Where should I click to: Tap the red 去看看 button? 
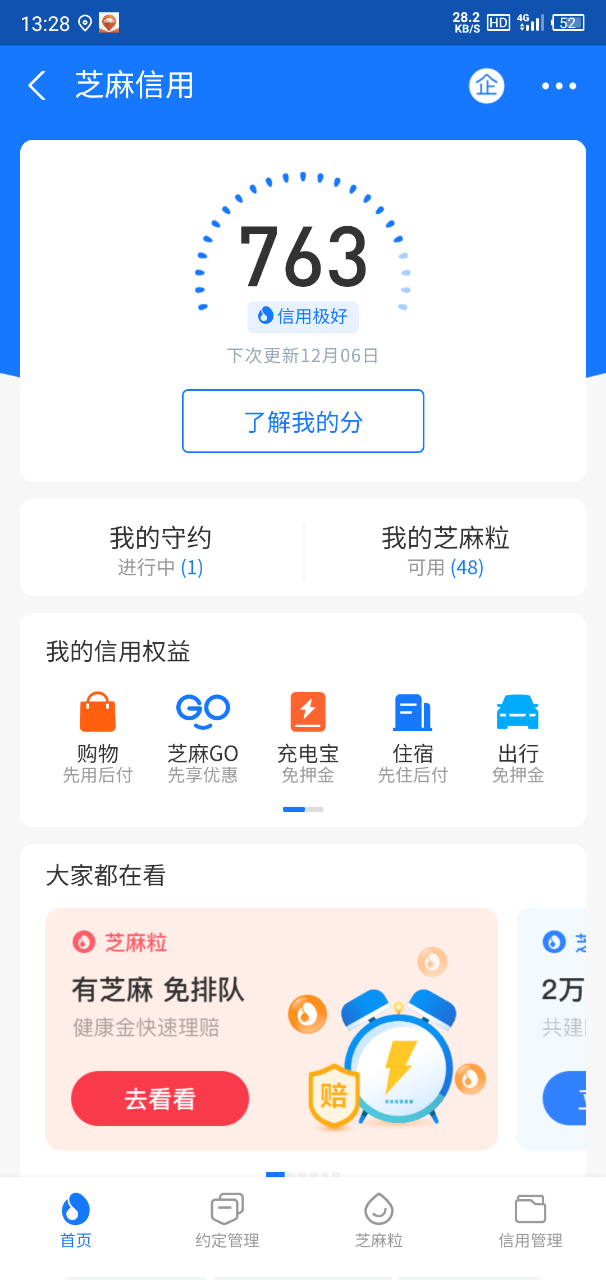coord(160,1098)
